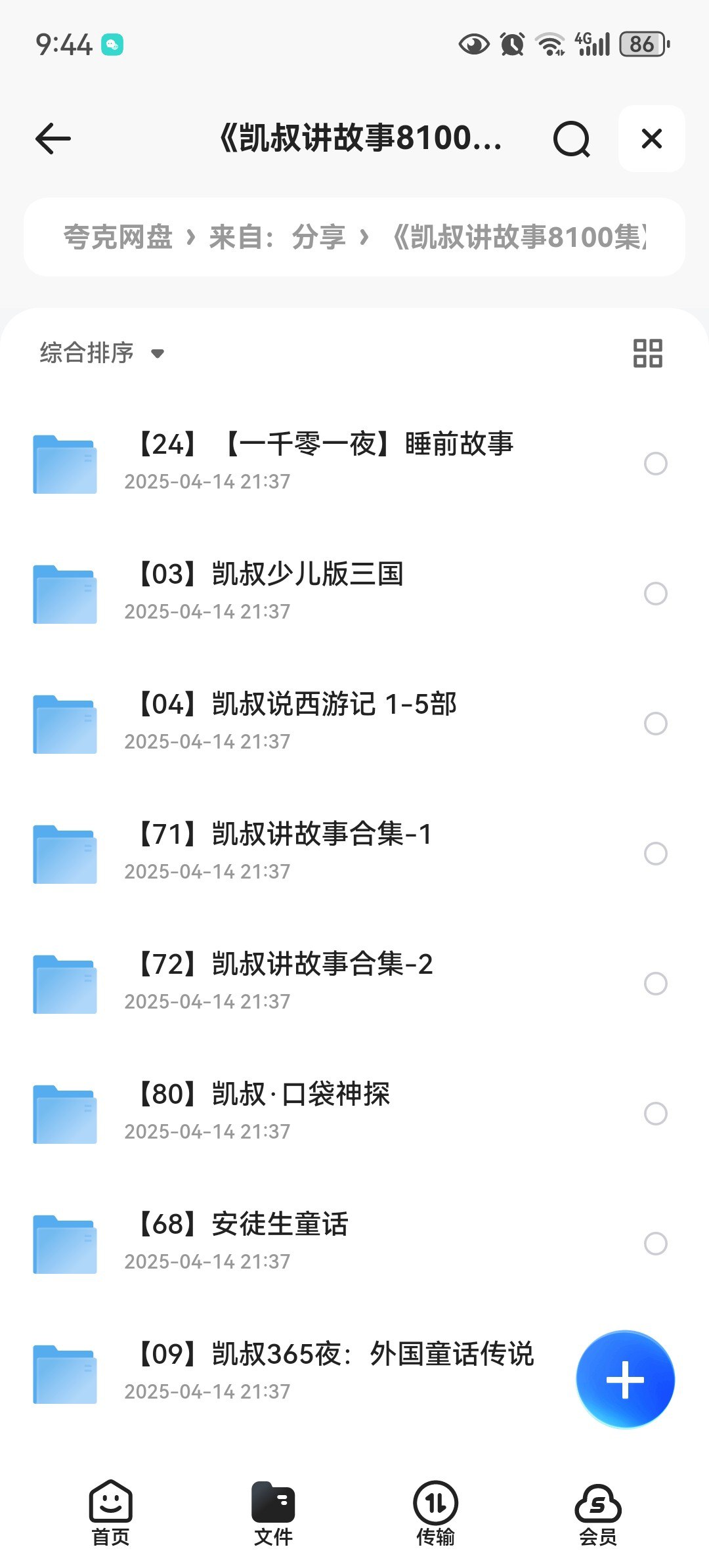The height and width of the screenshot is (1568, 709).
Task: Select the 【71】凯叔讲故事合集-1 folder circle
Action: coord(656,854)
